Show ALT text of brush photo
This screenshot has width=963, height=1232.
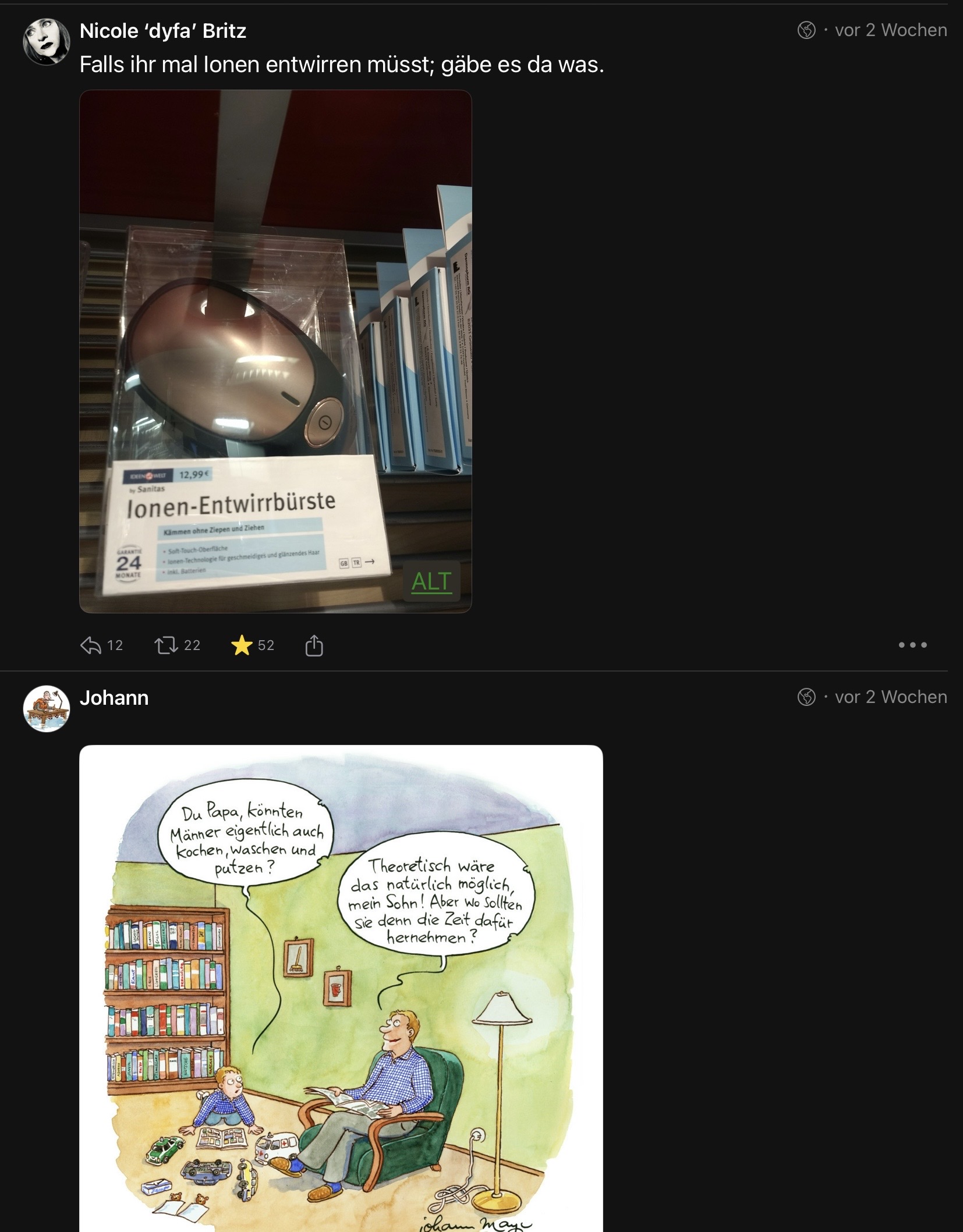tap(431, 581)
